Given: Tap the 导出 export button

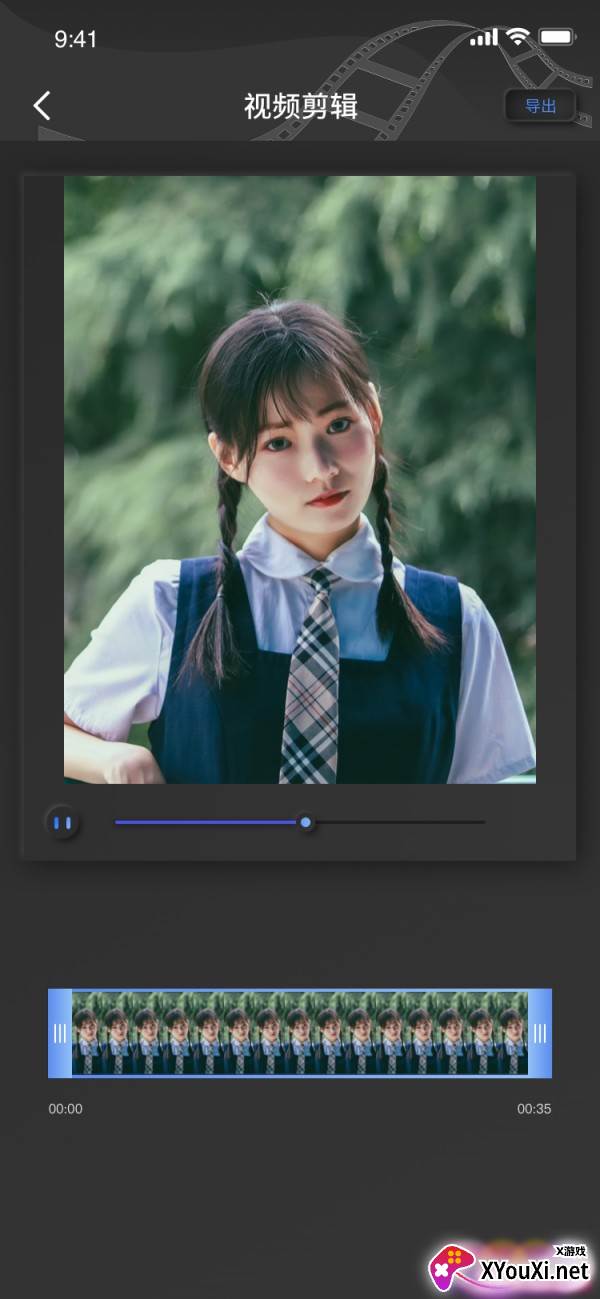Looking at the screenshot, I should click(540, 106).
